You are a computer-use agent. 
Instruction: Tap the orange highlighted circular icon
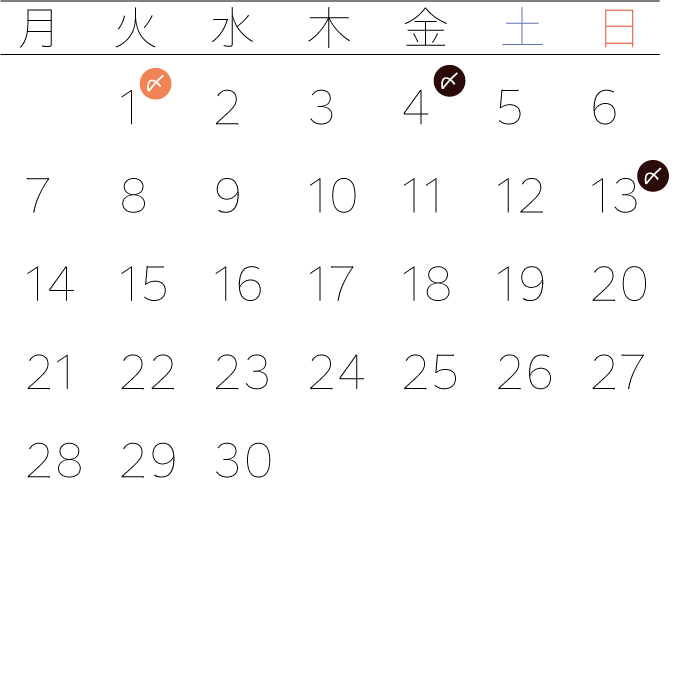155,84
